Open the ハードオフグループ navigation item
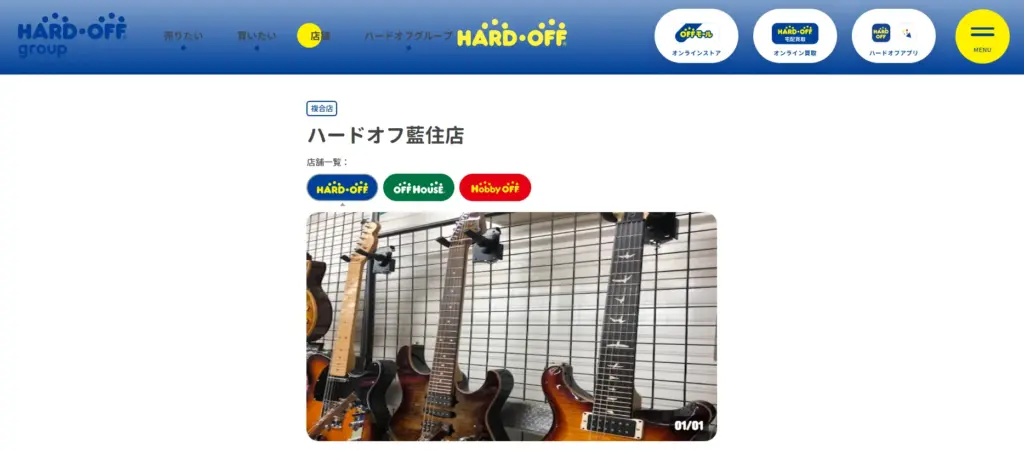Viewport: 1024px width, 451px height. point(408,36)
